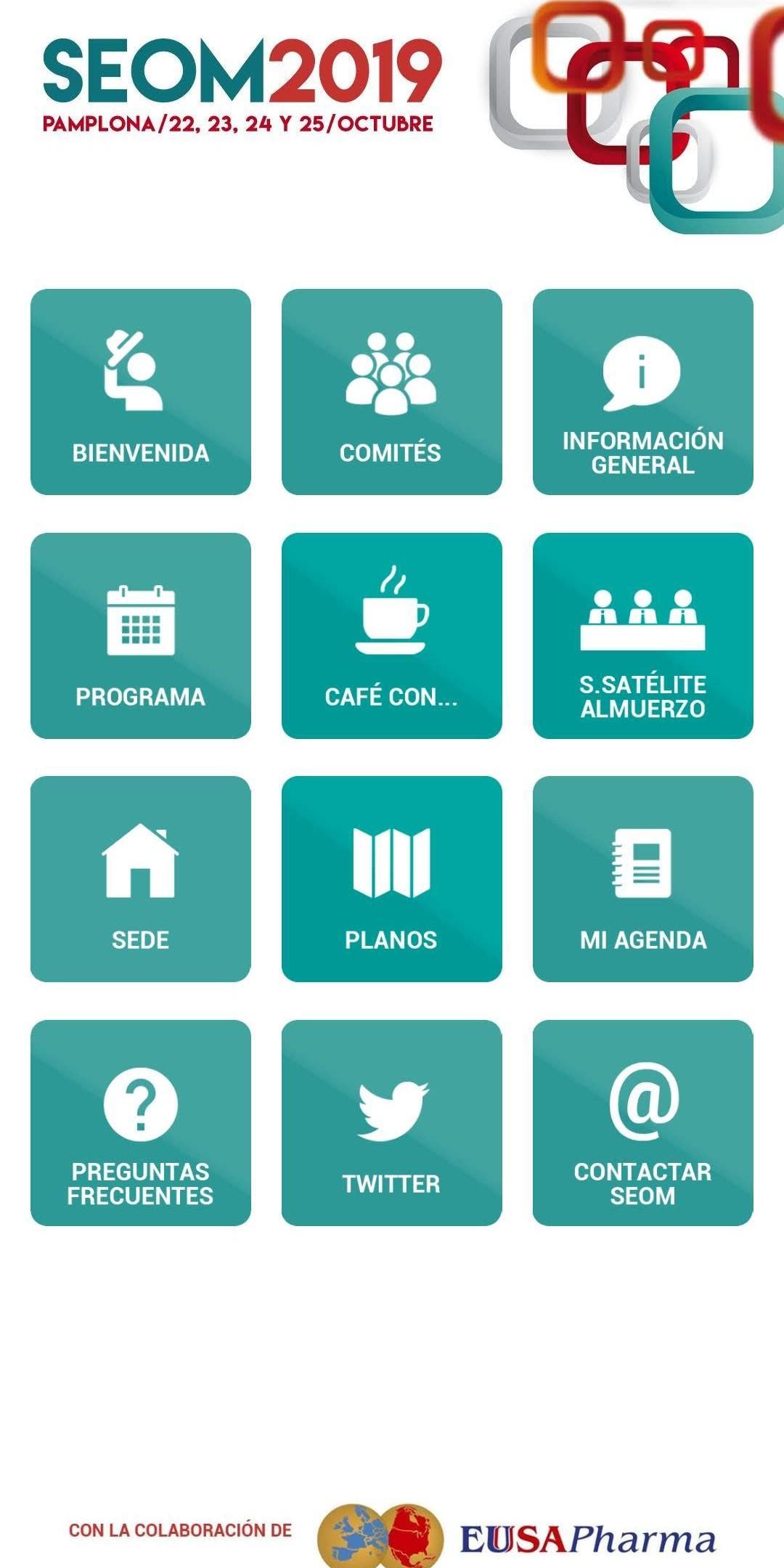Open the Café con... section
The width and height of the screenshot is (784, 1568).
pyautogui.click(x=391, y=636)
